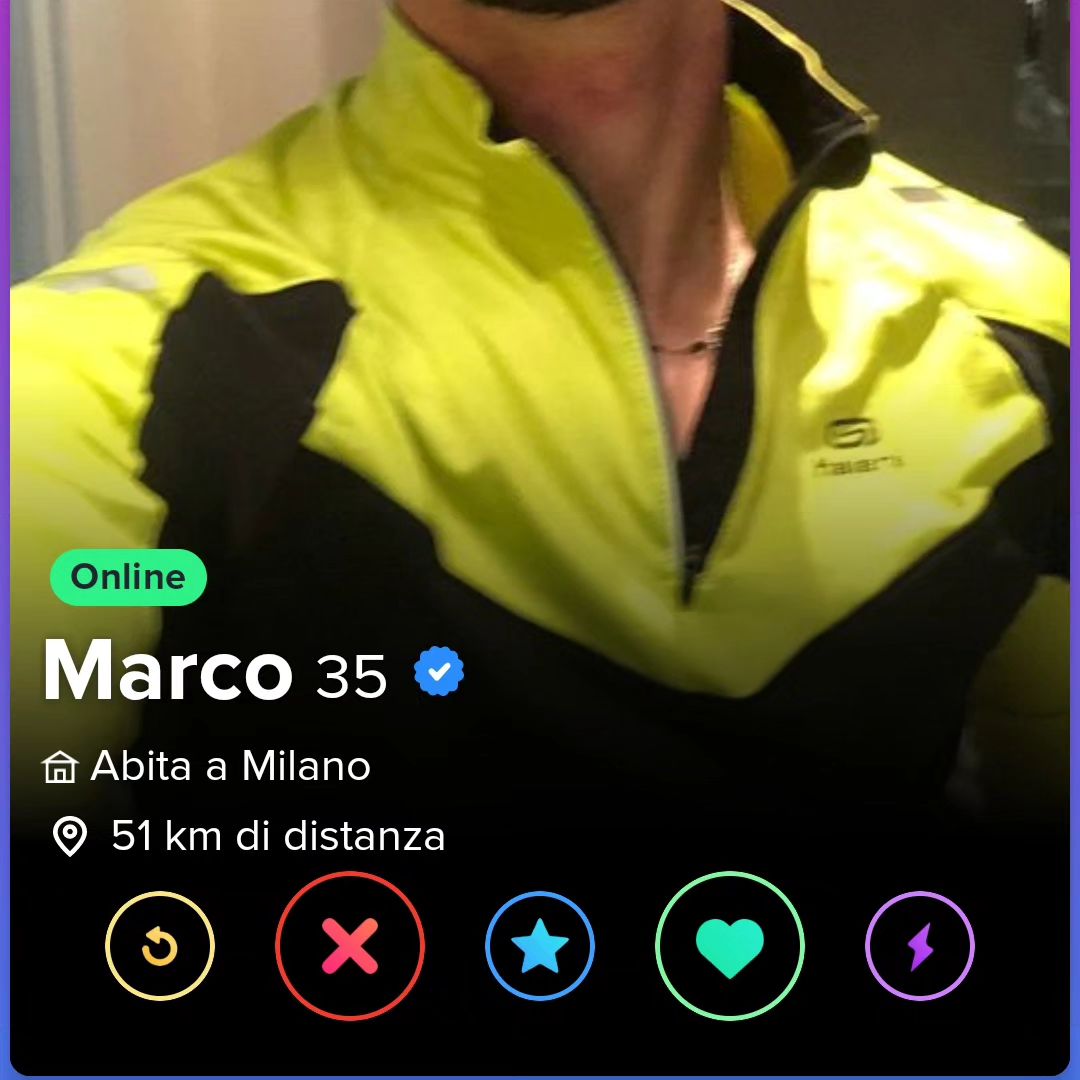The width and height of the screenshot is (1080, 1080).
Task: Send a Super Like with the star
Action: click(540, 946)
